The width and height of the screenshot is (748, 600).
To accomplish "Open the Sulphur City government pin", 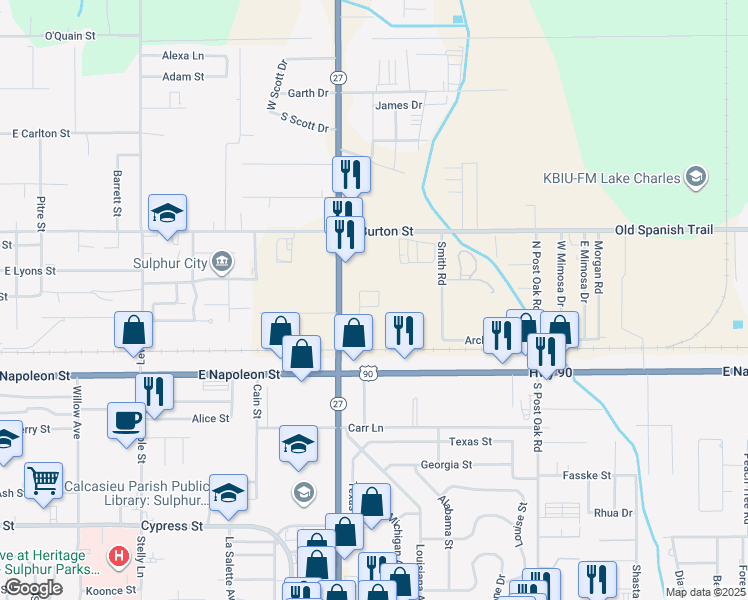I will click(x=221, y=262).
